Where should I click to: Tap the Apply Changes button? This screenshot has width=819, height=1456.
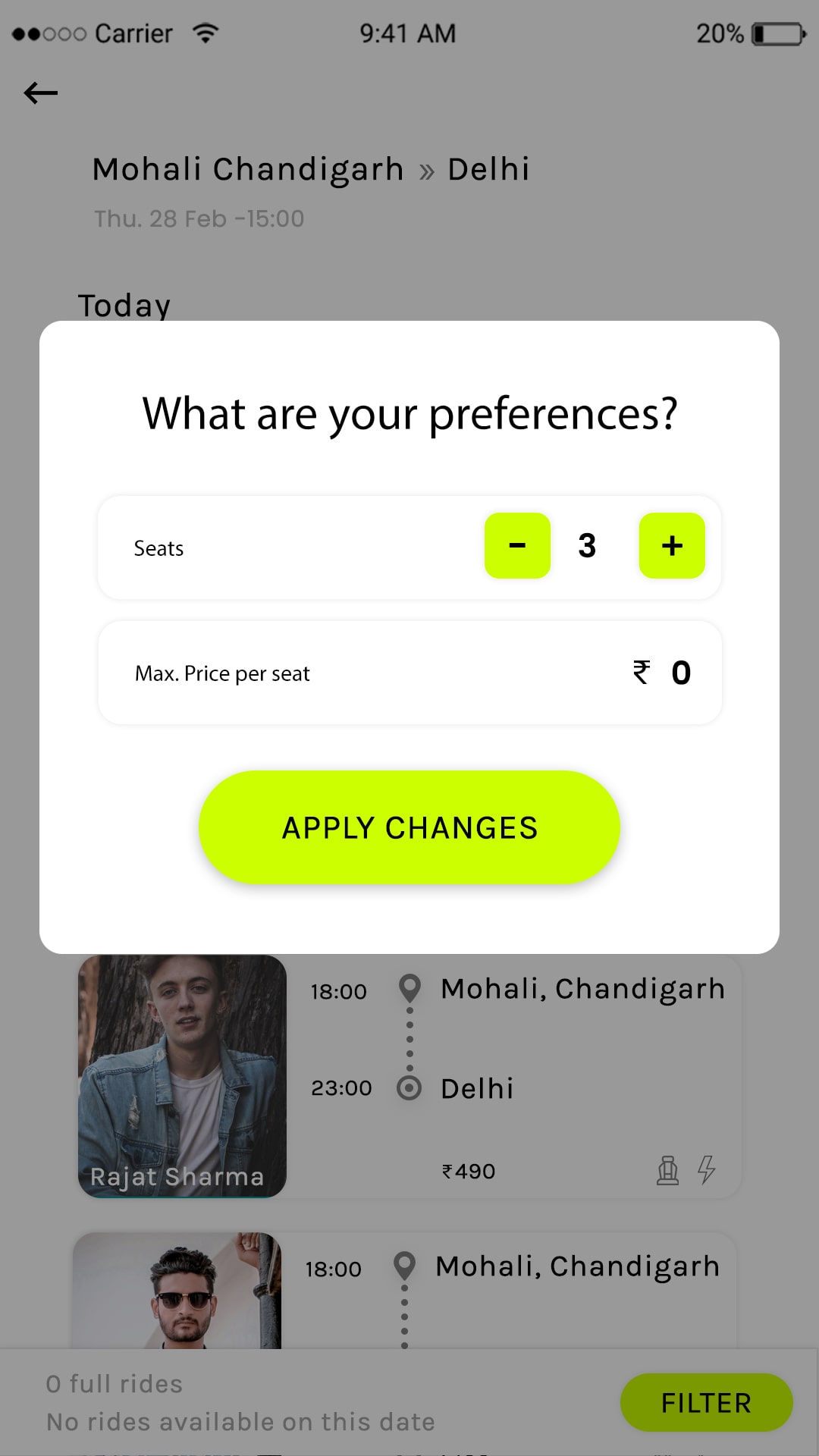pyautogui.click(x=409, y=827)
